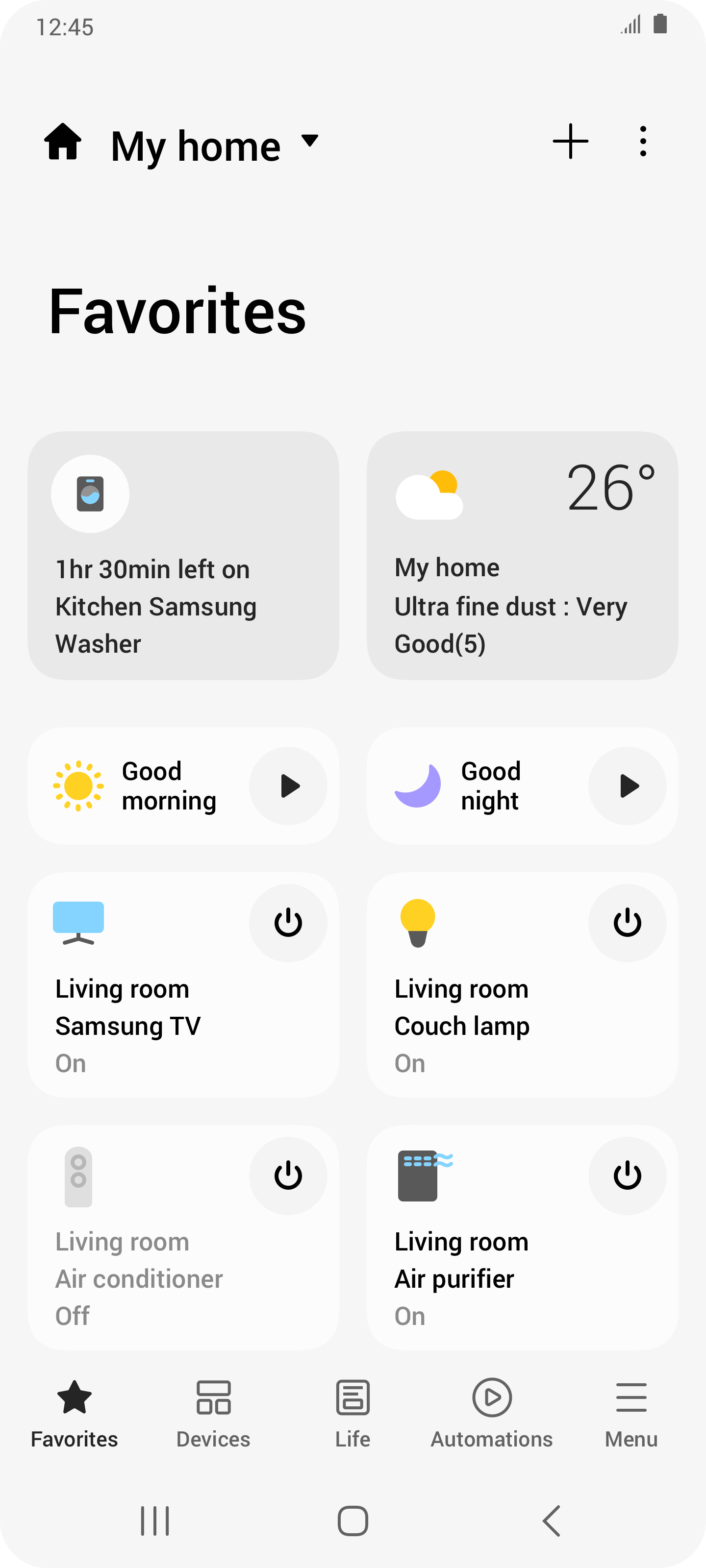This screenshot has width=706, height=1568.
Task: Select the Favorites tab
Action: pos(75,1414)
